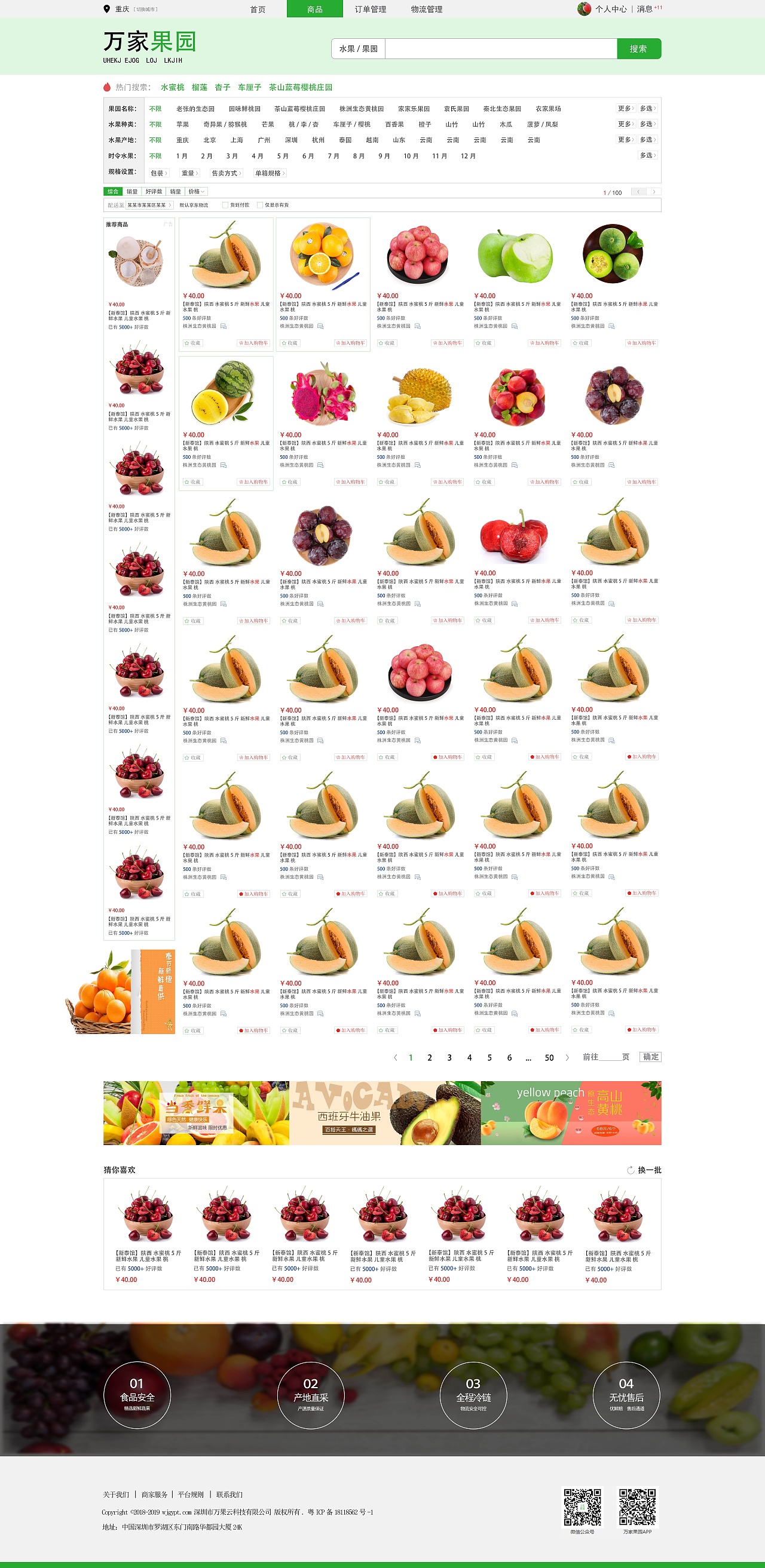This screenshot has width=765, height=1568.
Task: Click the green 搜索 search button
Action: click(x=638, y=49)
